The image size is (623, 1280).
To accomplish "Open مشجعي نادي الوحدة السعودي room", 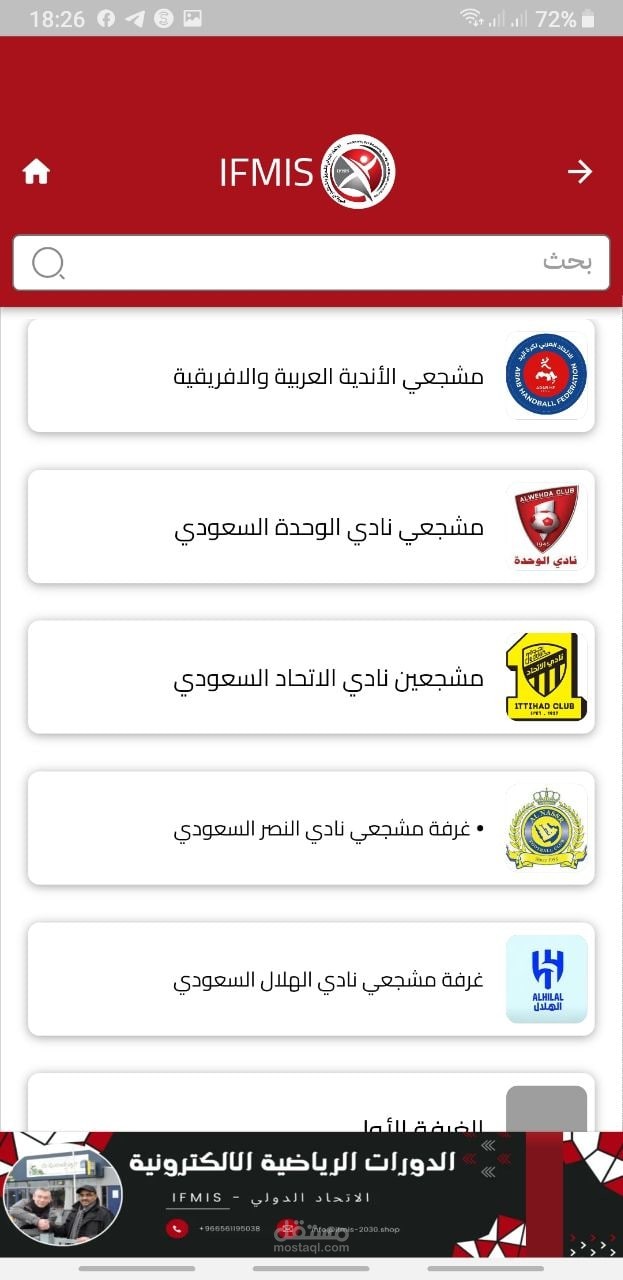I will tap(311, 527).
